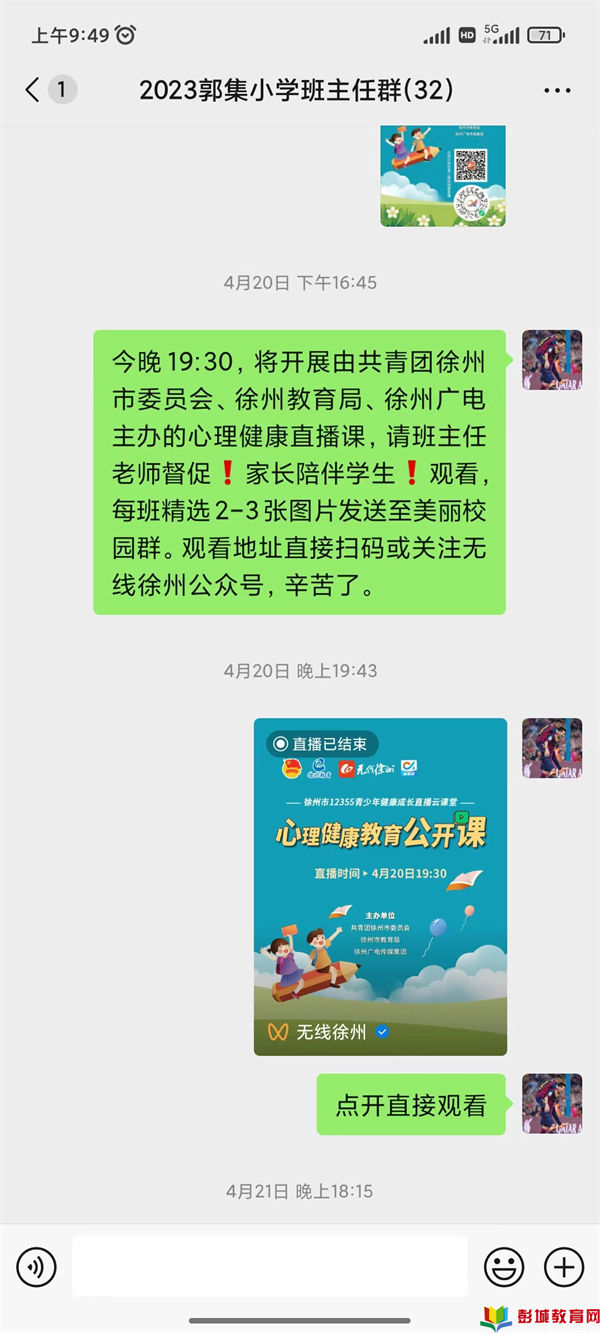Open the 心理健康教育公开课 live stream card
Image resolution: width=600 pixels, height=1333 pixels.
380,886
